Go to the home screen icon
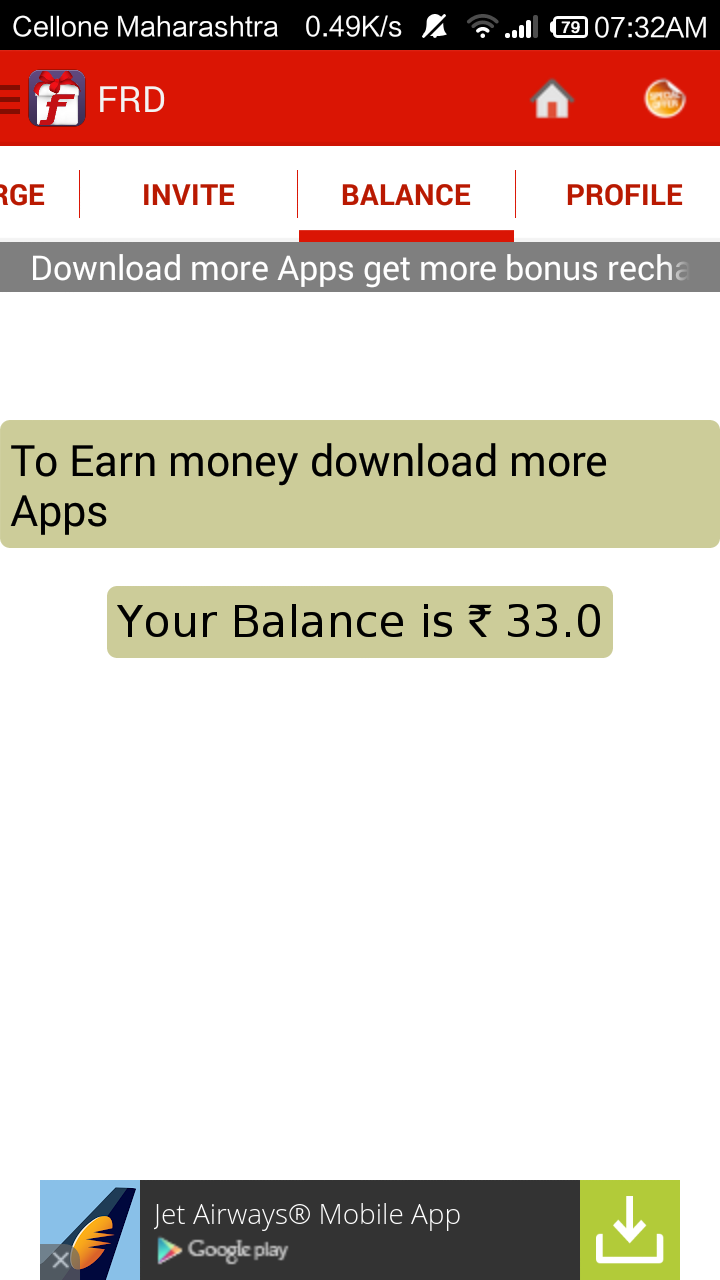Viewport: 720px width, 1280px height. [x=551, y=99]
